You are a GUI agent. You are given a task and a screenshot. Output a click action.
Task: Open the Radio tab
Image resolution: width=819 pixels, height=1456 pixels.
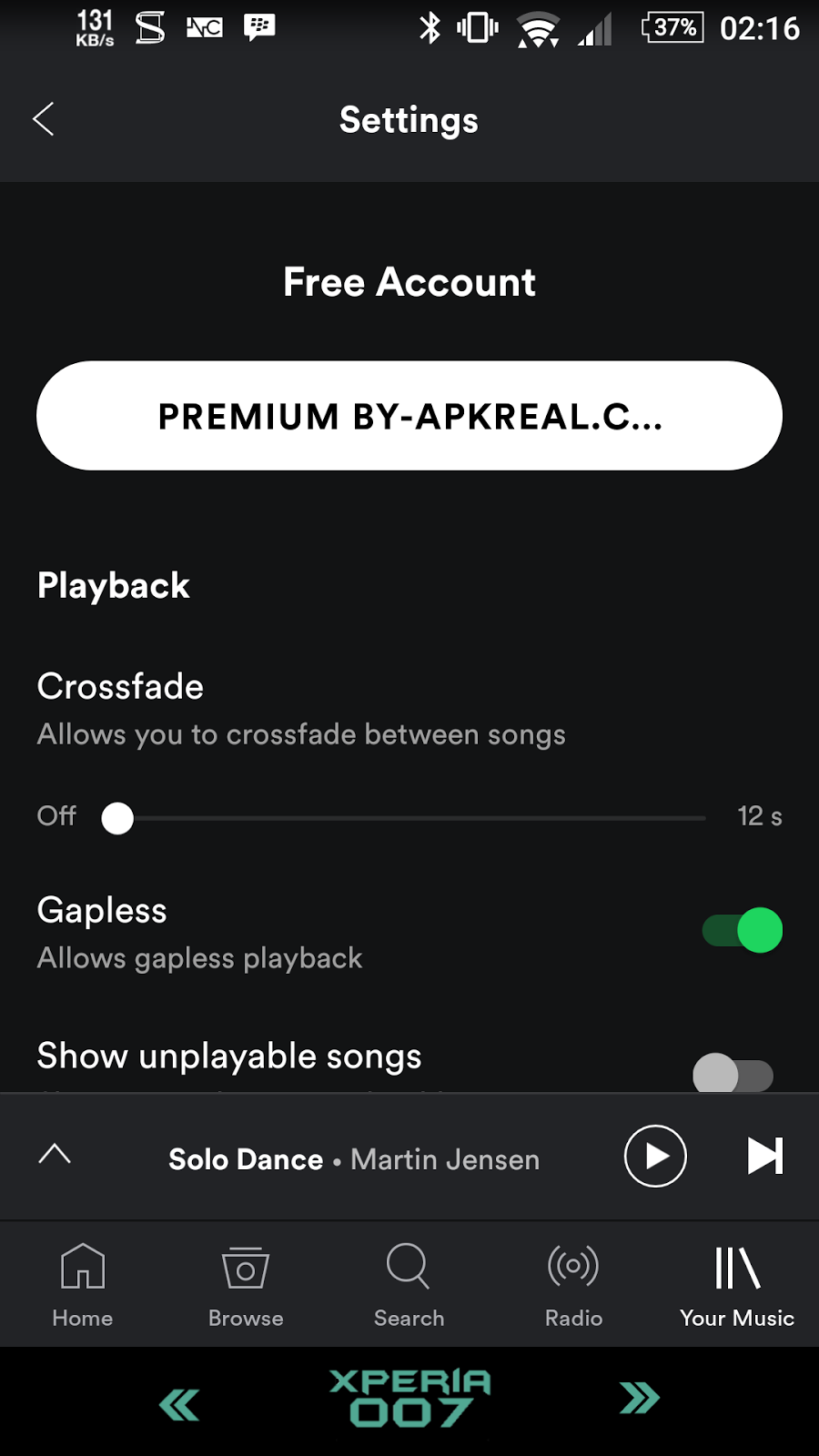point(573,1285)
